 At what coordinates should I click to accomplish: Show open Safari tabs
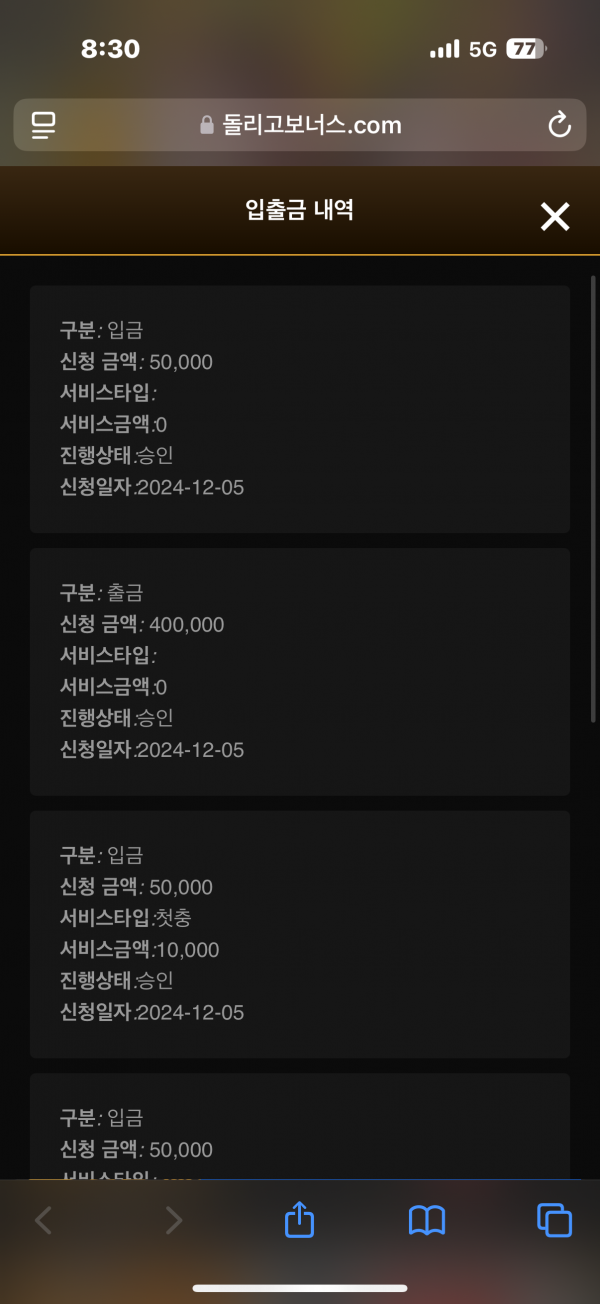554,1220
